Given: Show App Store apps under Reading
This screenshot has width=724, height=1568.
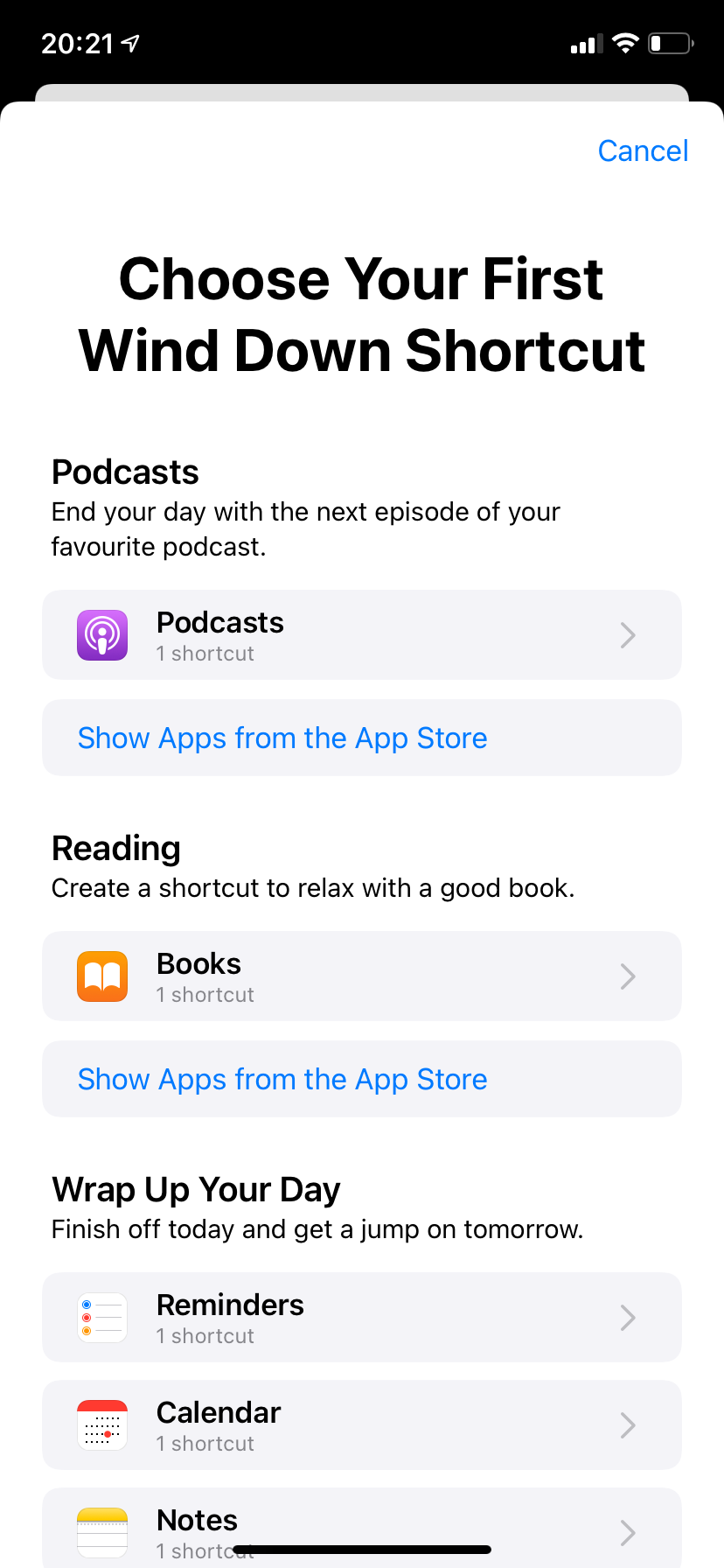Looking at the screenshot, I should (362, 1079).
